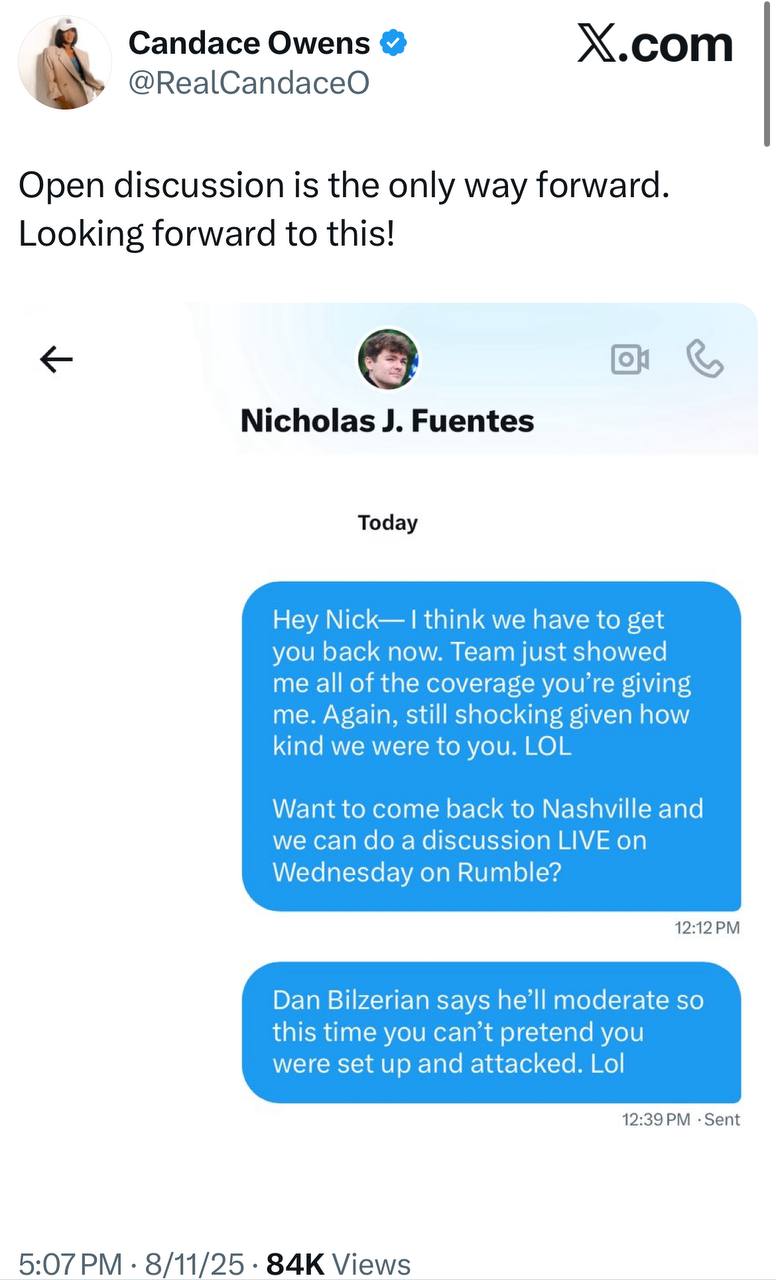
Task: Open Candace Owens' profile picture
Action: [64, 62]
